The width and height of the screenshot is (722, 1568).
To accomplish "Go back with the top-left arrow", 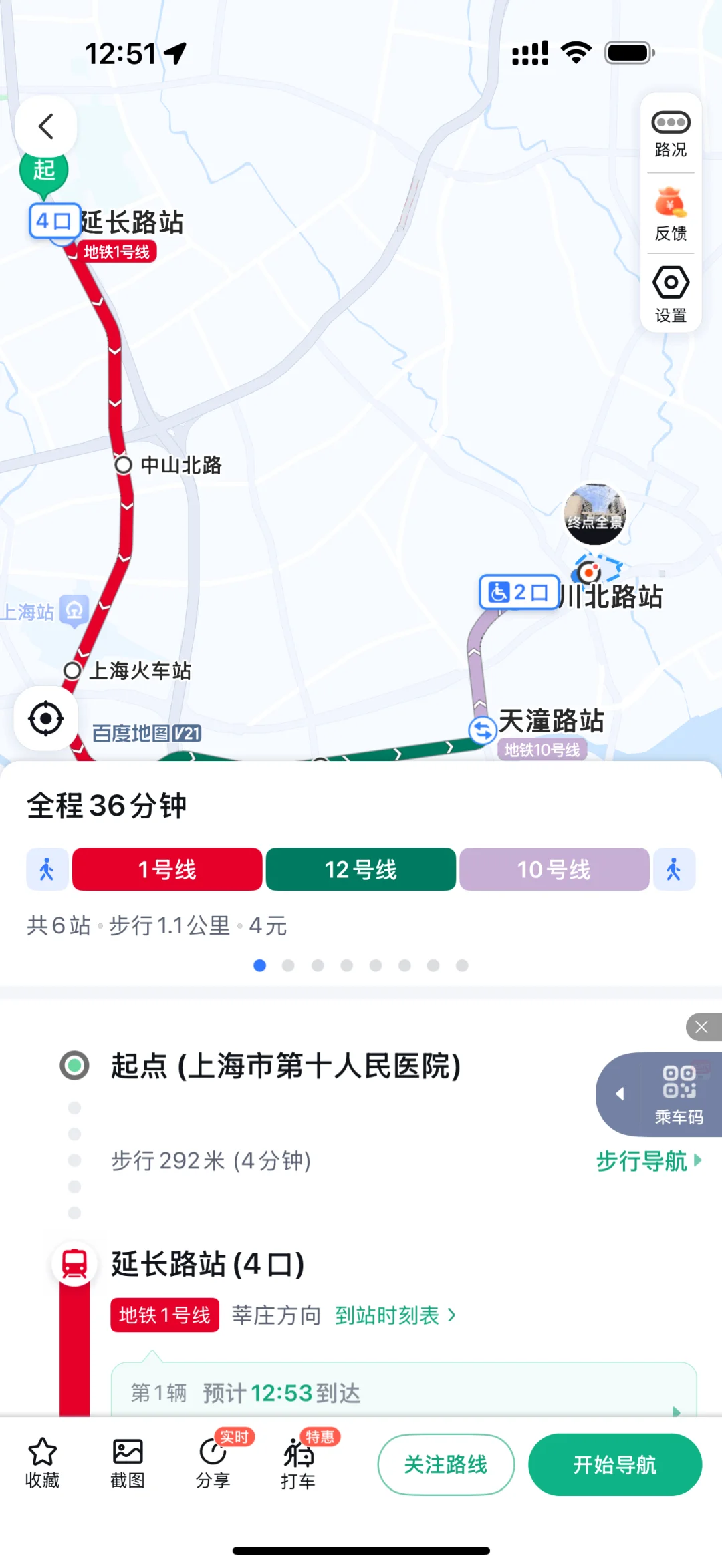I will click(46, 126).
